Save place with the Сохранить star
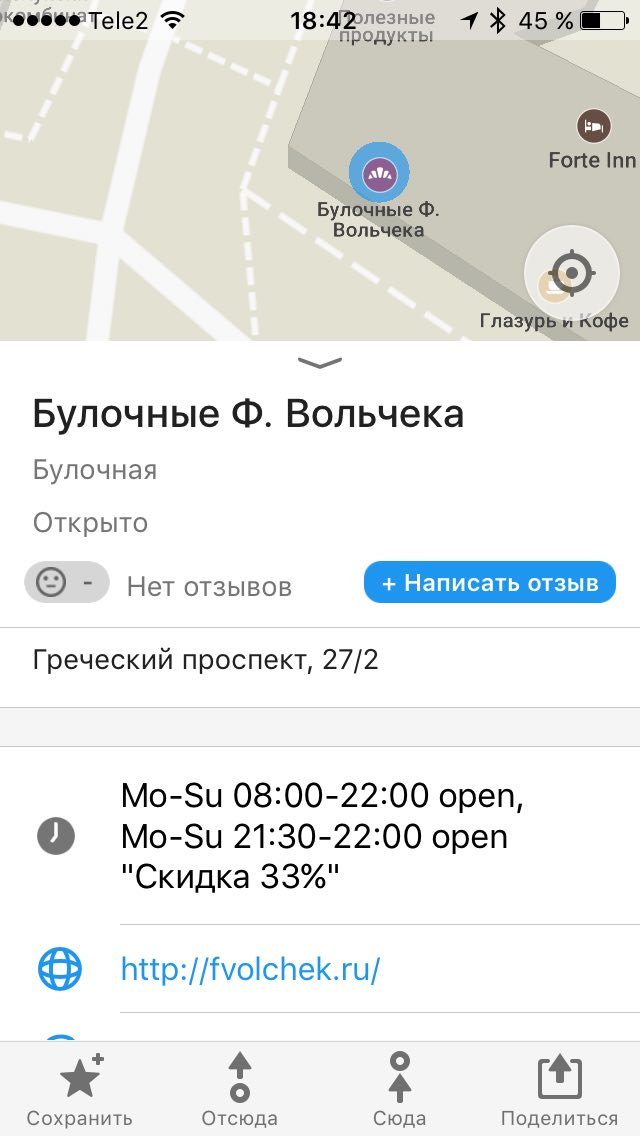This screenshot has height=1136, width=640. [79, 1089]
